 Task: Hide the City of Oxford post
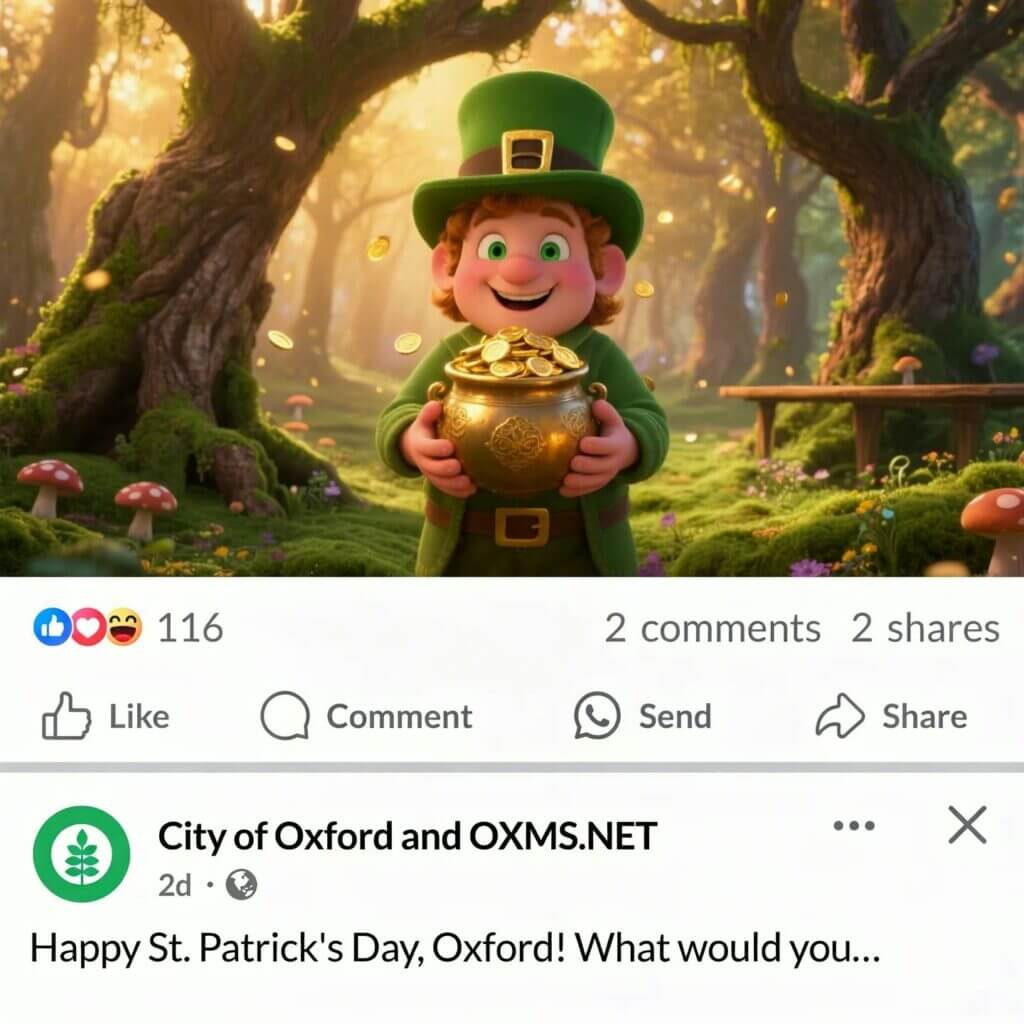pyautogui.click(x=967, y=825)
